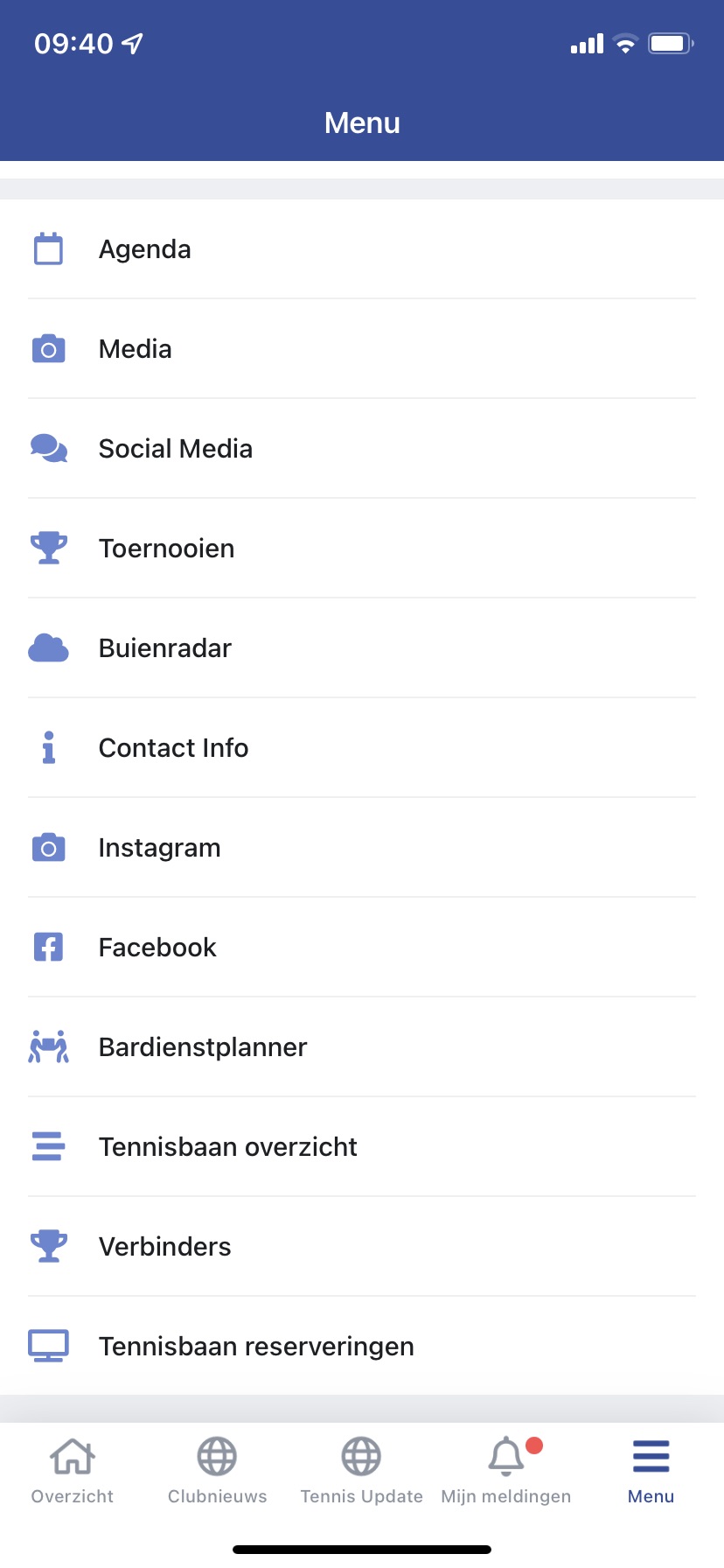Switch to the Clubnieuws tab

click(x=217, y=1471)
